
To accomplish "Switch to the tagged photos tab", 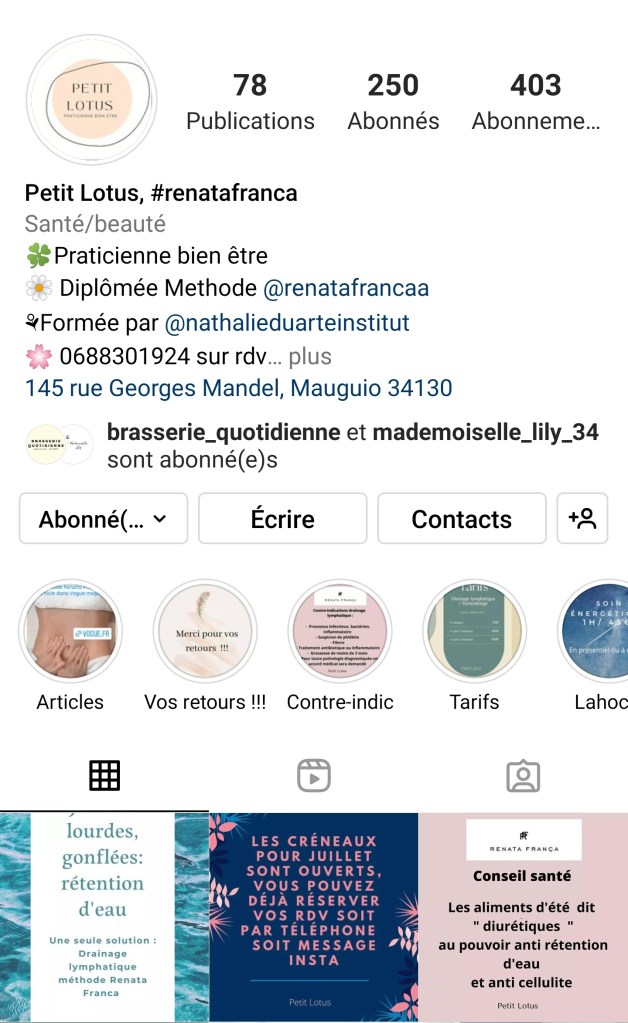I will 523,775.
